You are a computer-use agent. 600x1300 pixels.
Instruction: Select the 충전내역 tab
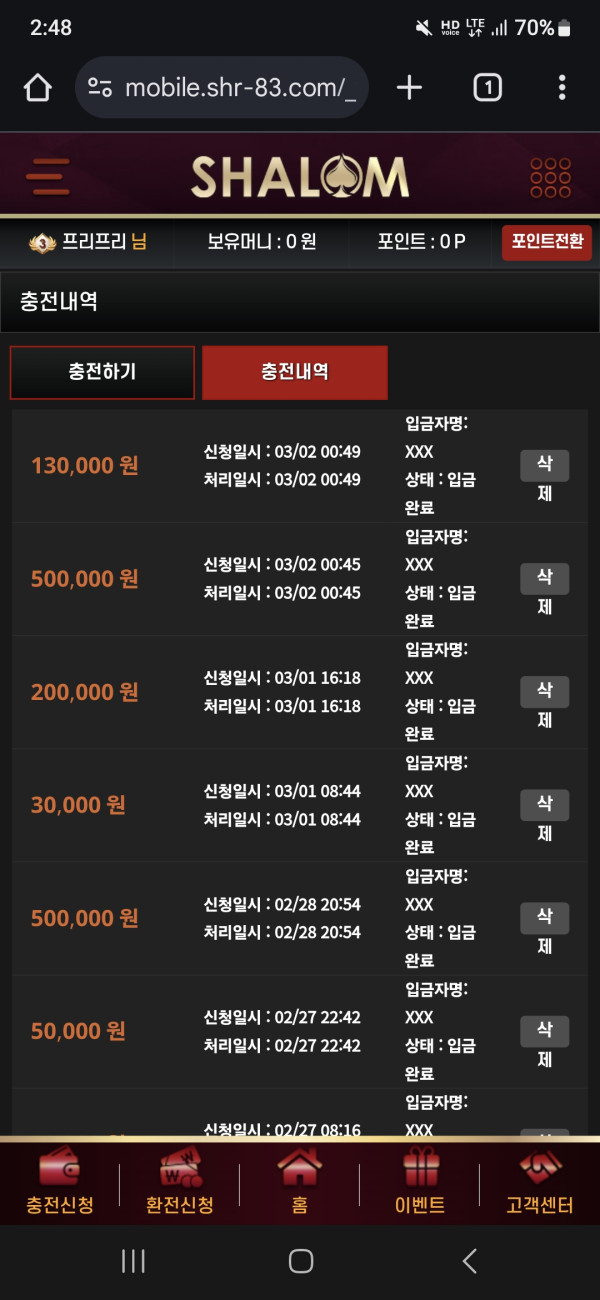(x=295, y=372)
